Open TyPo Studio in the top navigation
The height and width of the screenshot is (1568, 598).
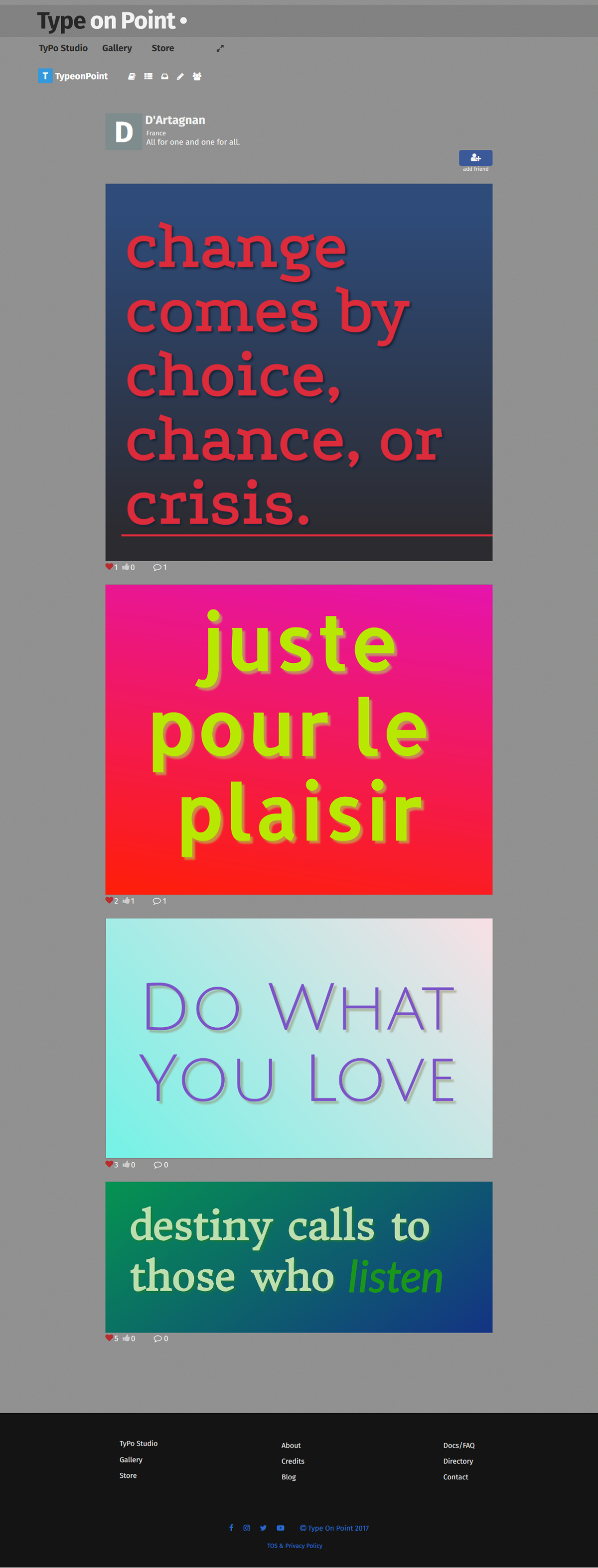click(63, 48)
